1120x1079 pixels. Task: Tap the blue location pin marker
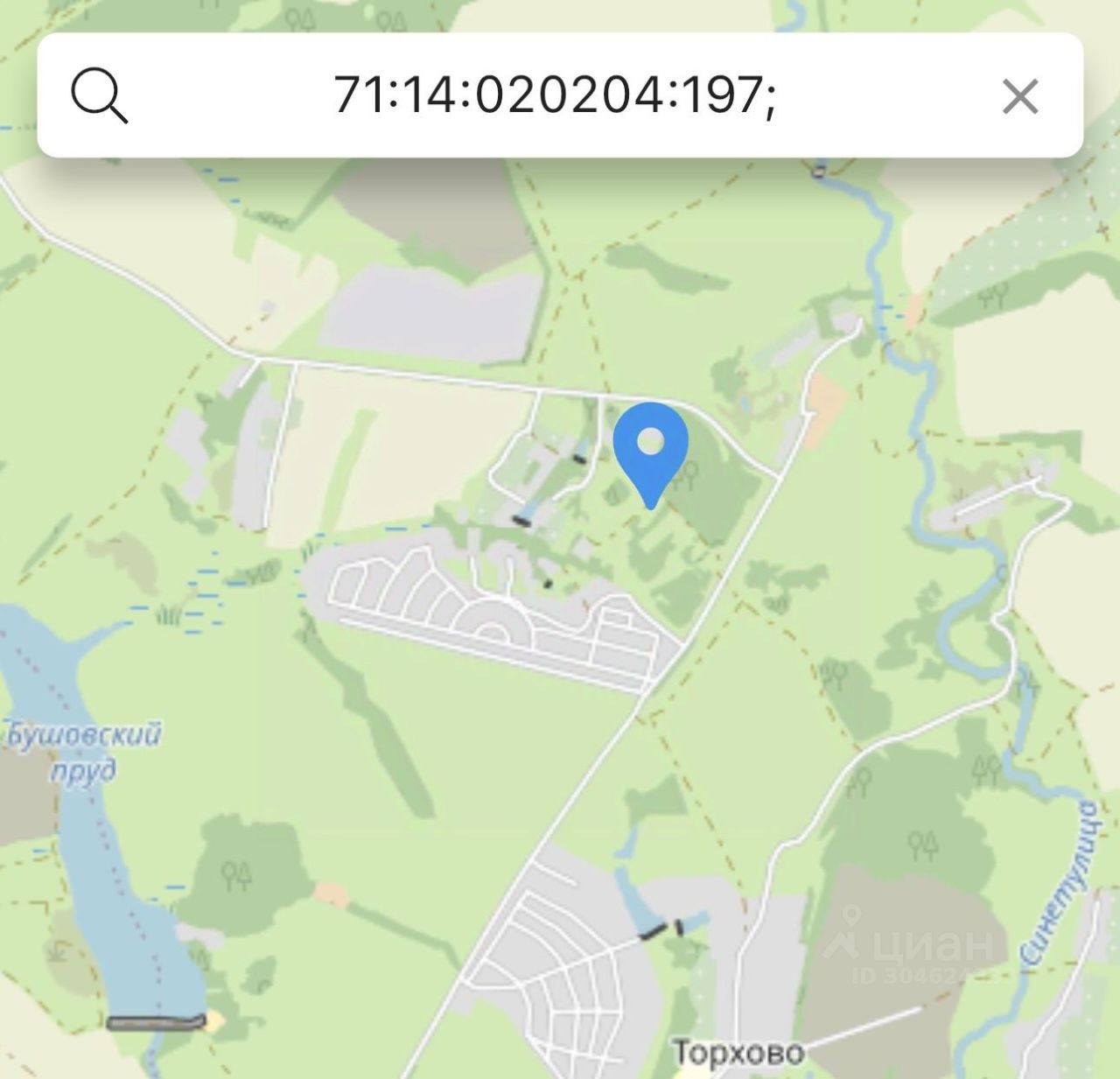coord(650,450)
